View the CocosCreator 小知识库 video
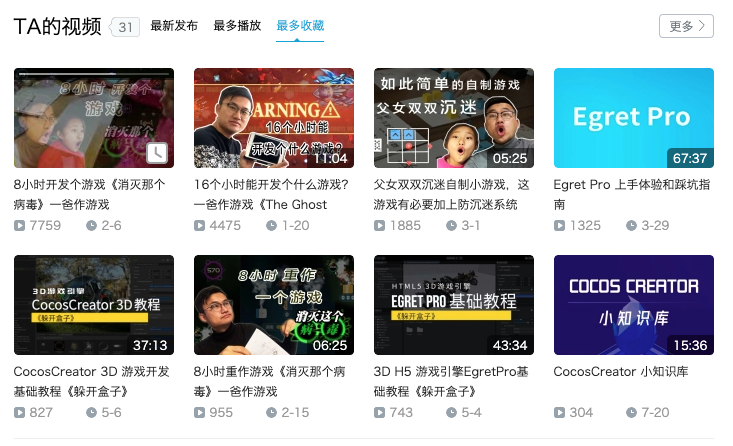Screen dimensions: 733x446 point(633,305)
